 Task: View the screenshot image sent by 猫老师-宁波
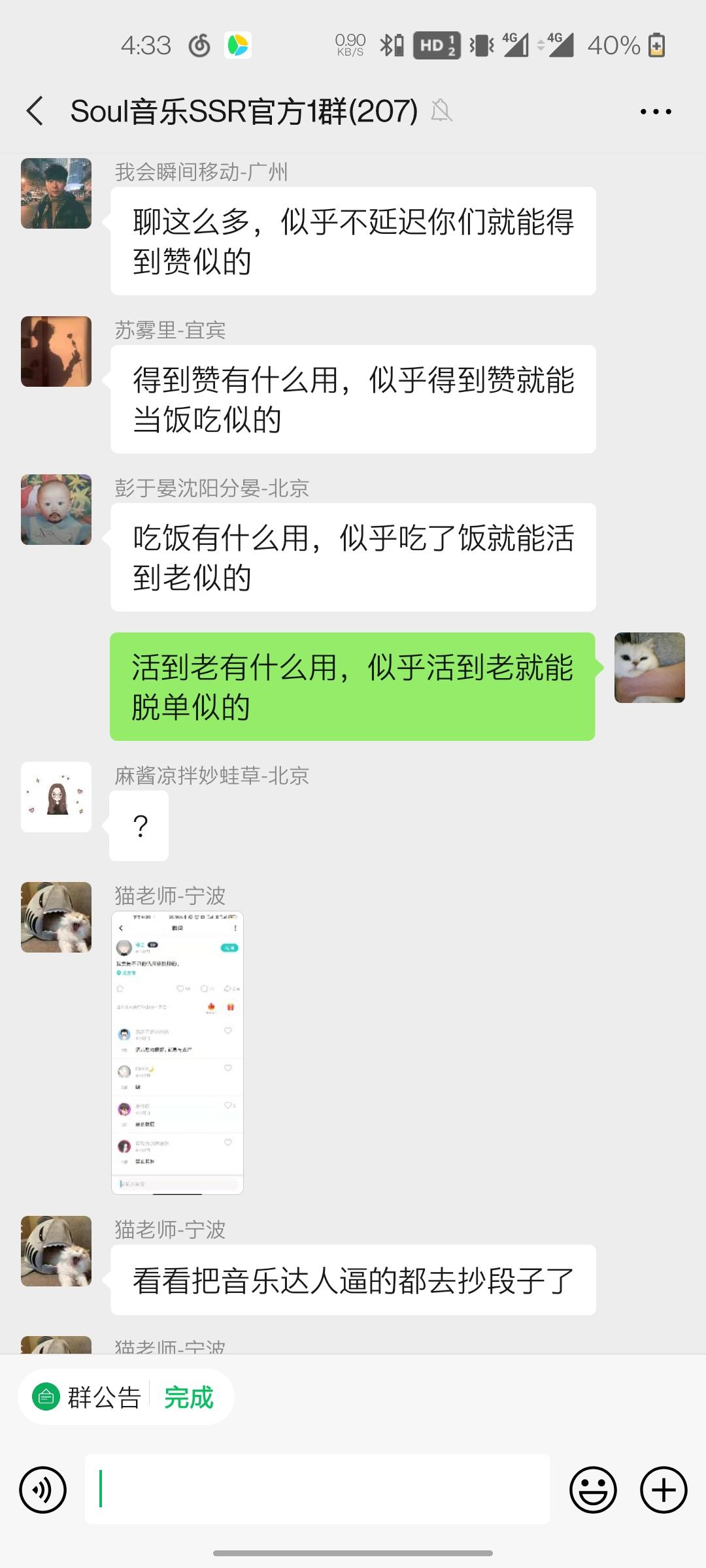point(177,1053)
